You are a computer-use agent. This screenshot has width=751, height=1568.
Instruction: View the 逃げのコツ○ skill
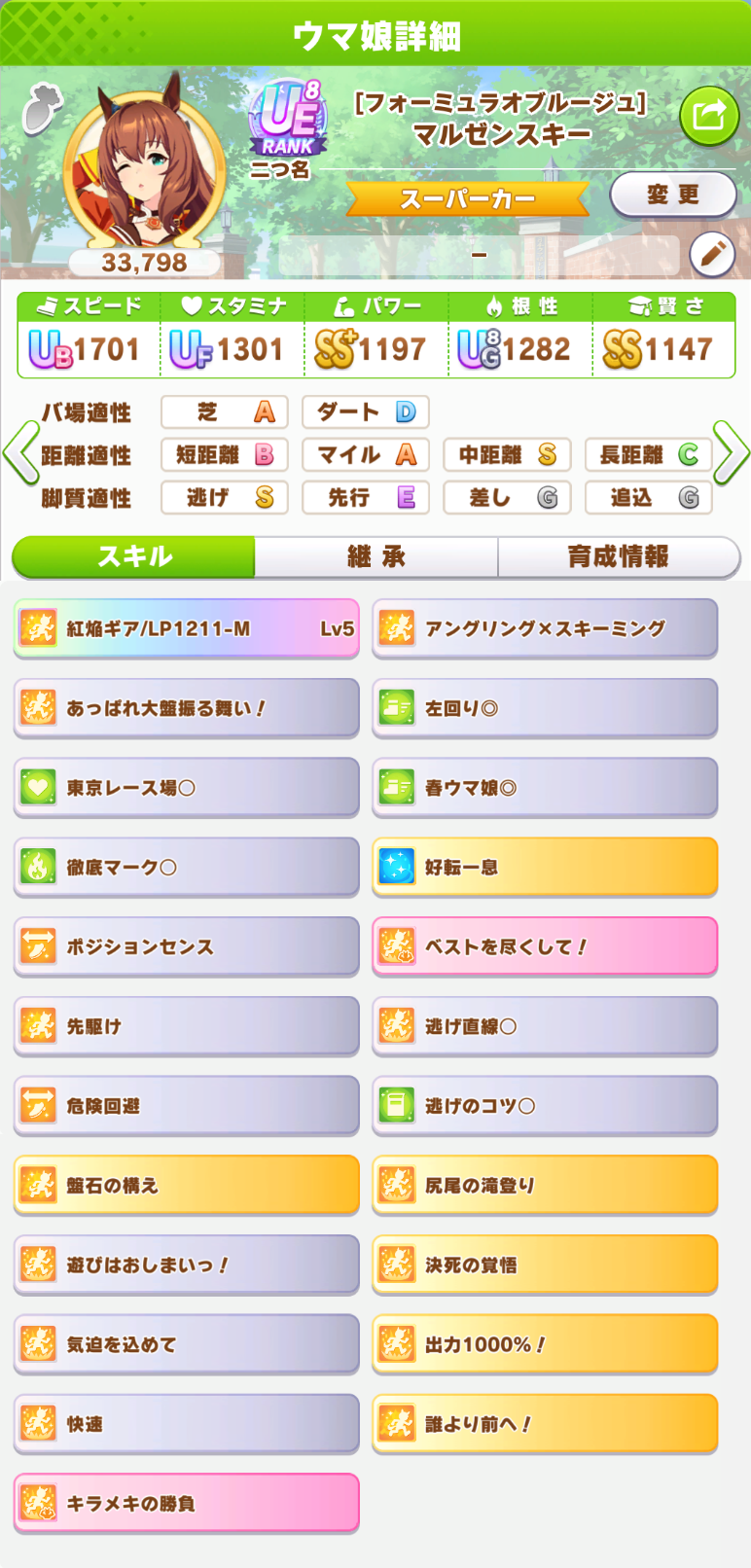[x=545, y=1105]
